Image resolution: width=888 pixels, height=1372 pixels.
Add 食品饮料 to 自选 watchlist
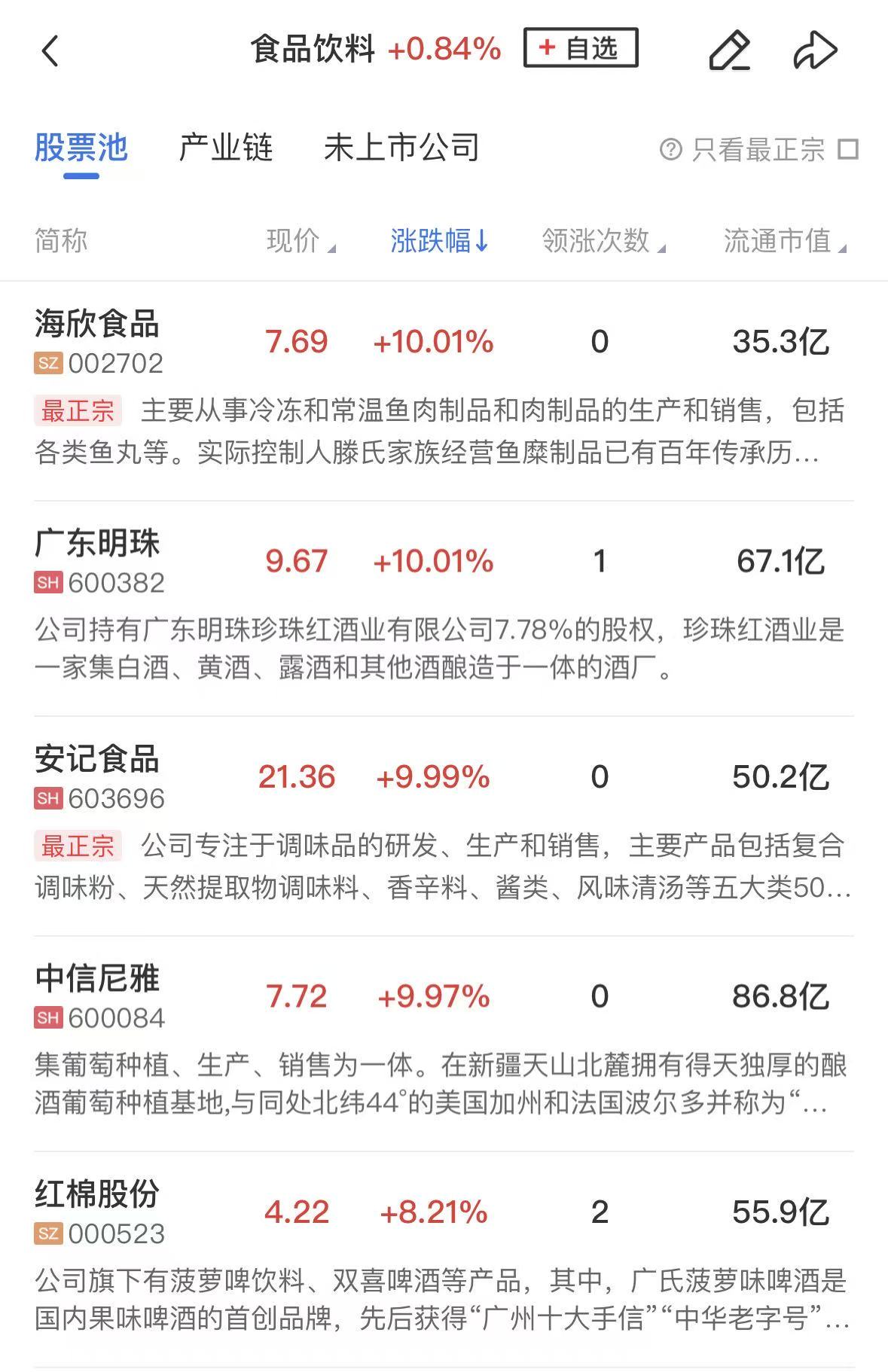pos(580,48)
